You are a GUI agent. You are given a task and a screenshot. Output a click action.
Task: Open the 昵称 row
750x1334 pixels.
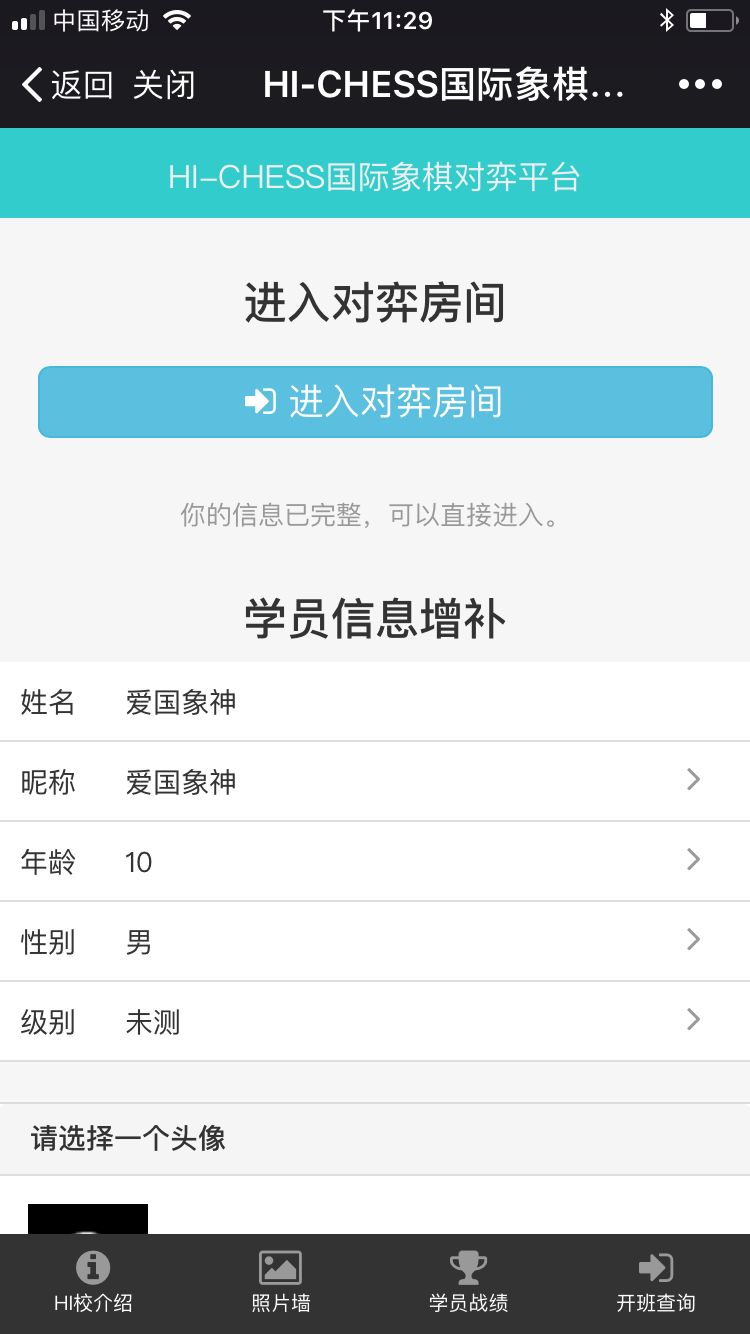pyautogui.click(x=375, y=782)
